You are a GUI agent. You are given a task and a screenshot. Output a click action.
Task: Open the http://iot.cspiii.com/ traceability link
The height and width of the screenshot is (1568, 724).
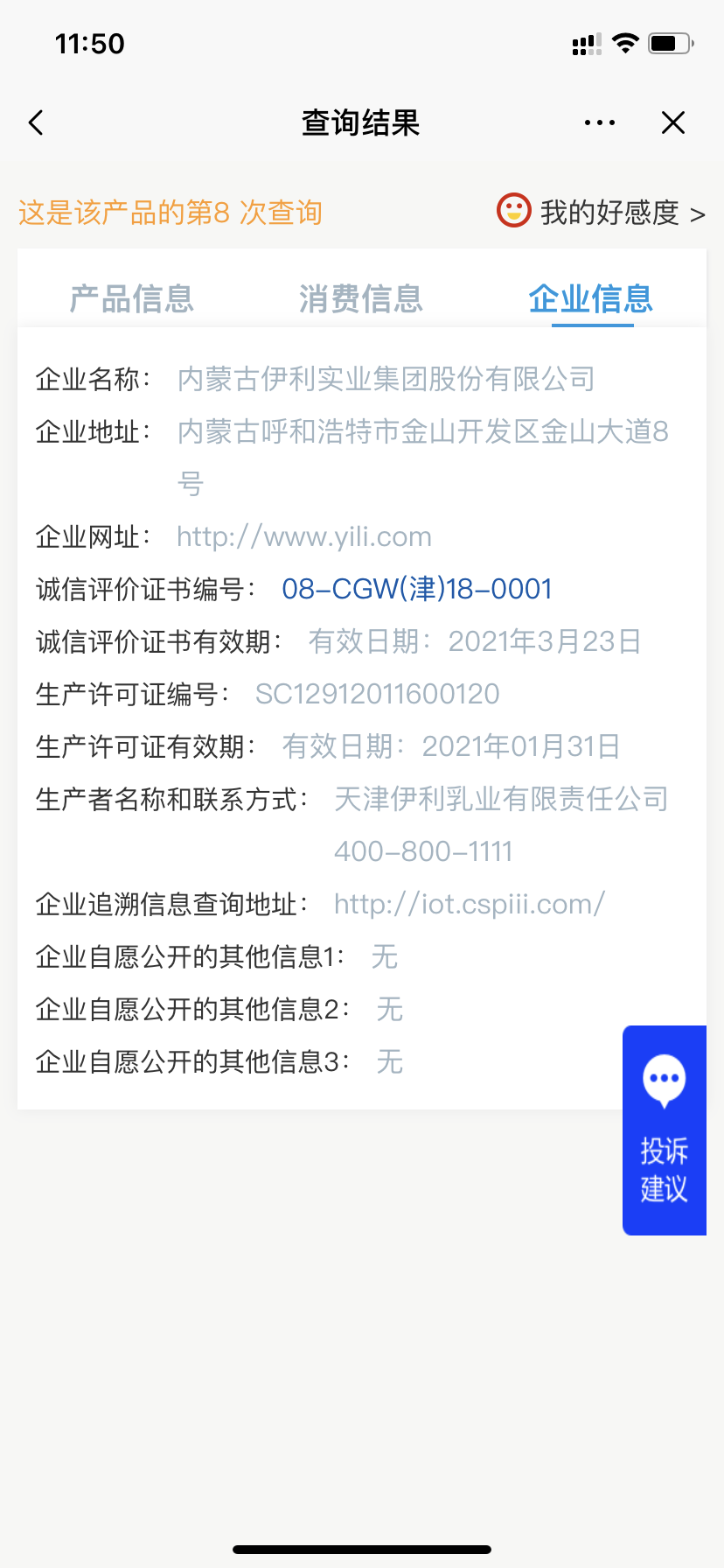470,904
